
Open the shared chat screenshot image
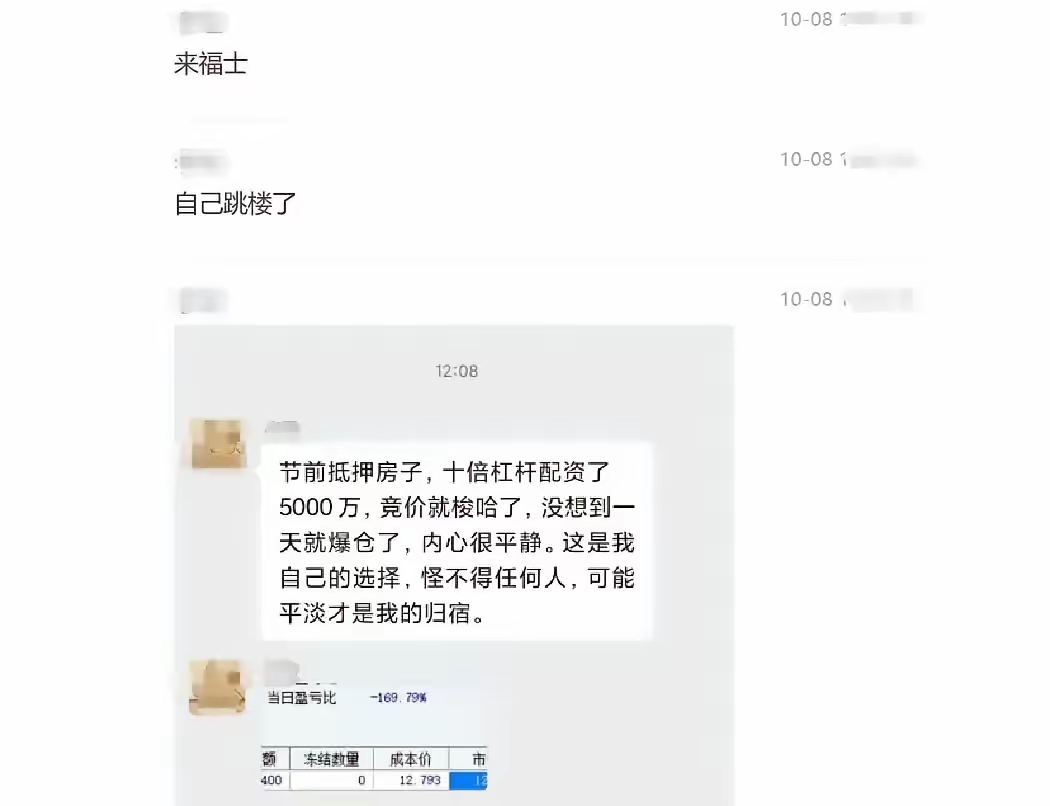(455, 560)
